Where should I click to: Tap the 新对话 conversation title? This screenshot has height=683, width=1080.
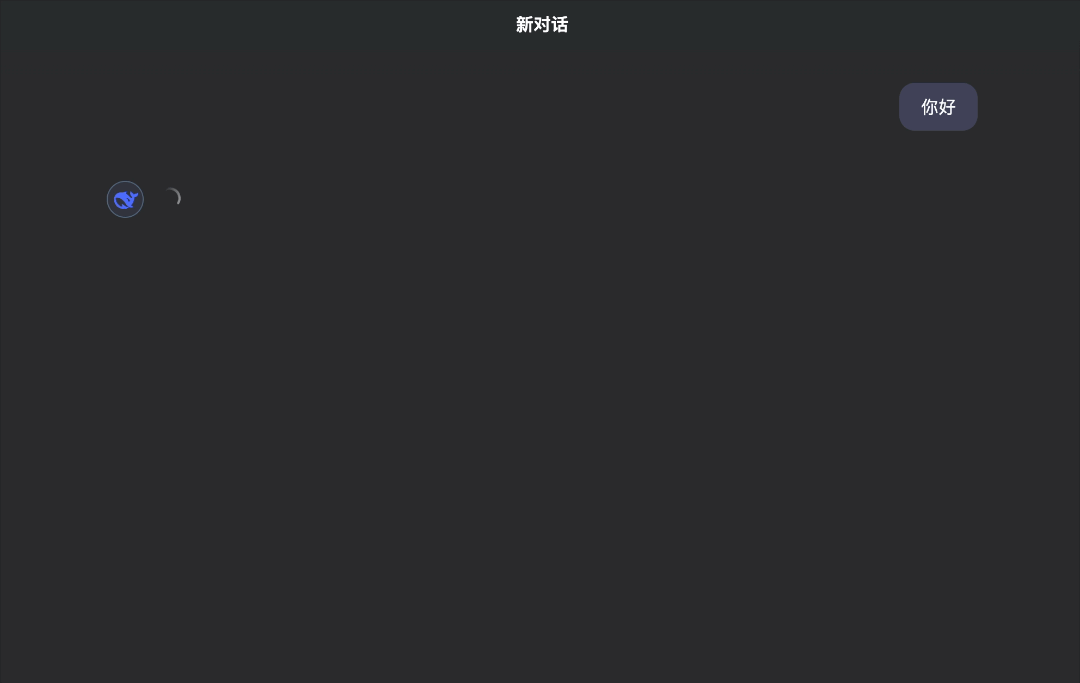541,25
